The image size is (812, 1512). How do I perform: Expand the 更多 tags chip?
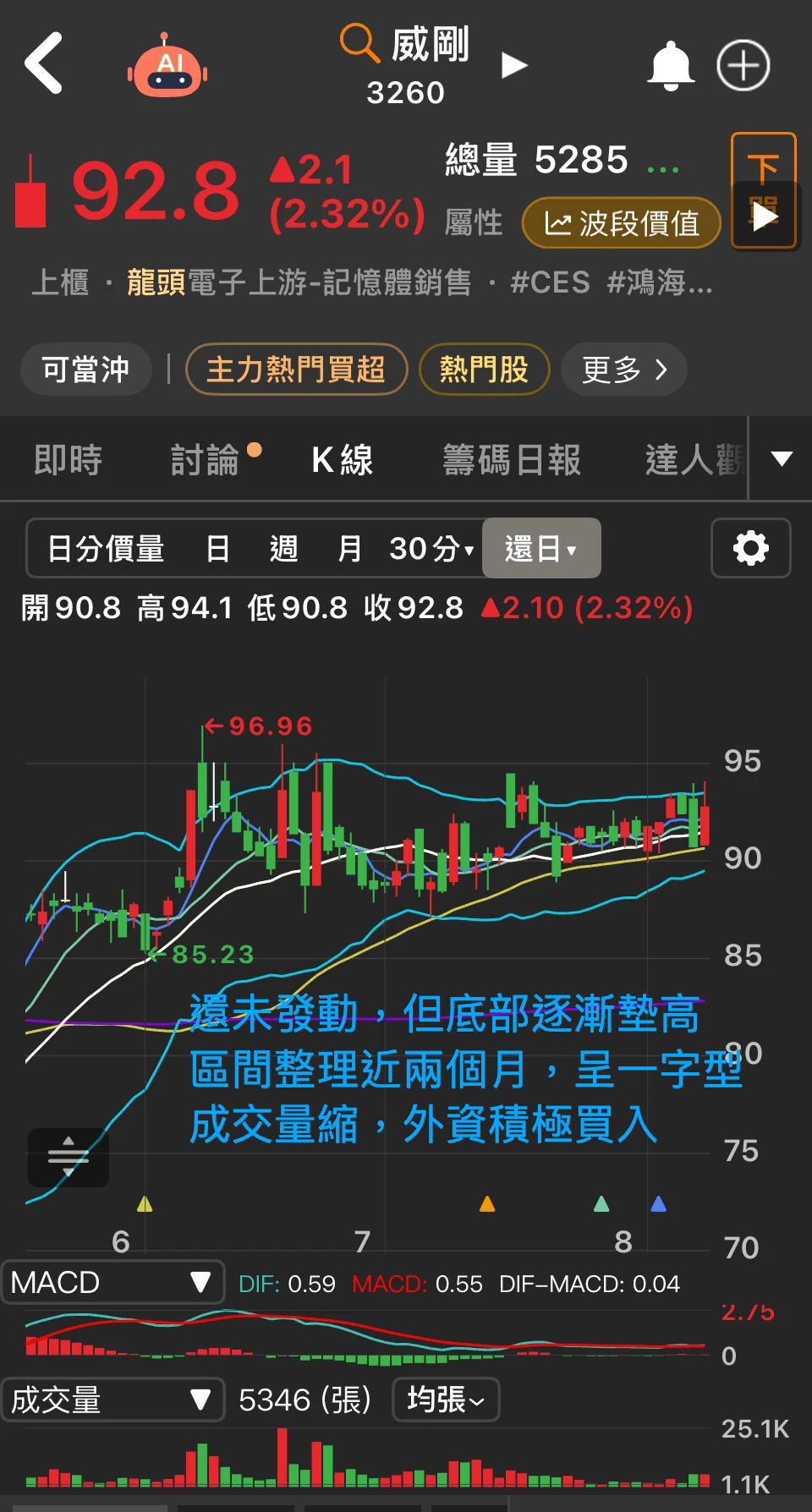624,370
